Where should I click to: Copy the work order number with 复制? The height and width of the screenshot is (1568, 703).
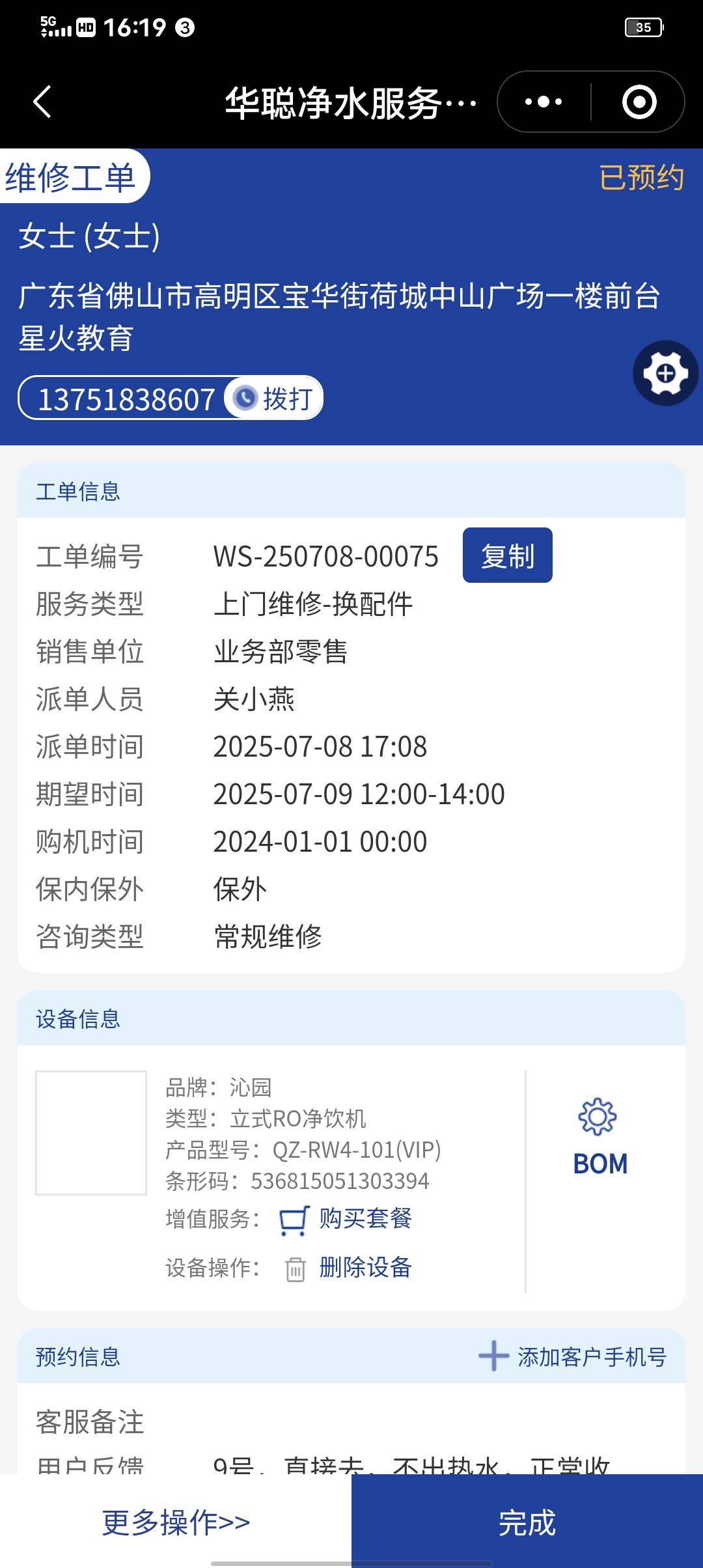point(507,555)
